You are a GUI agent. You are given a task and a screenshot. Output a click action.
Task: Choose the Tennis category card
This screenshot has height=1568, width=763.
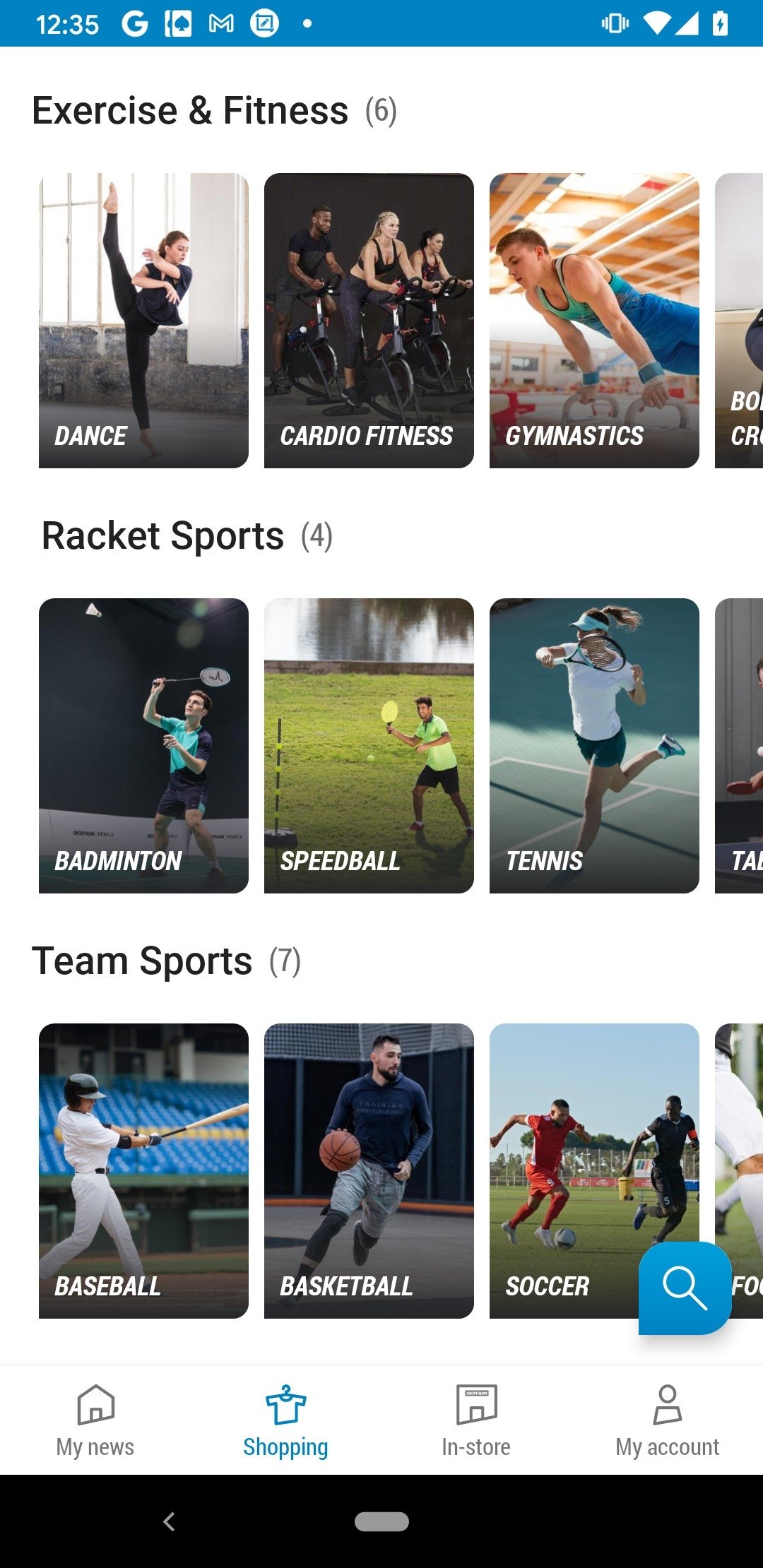point(594,746)
